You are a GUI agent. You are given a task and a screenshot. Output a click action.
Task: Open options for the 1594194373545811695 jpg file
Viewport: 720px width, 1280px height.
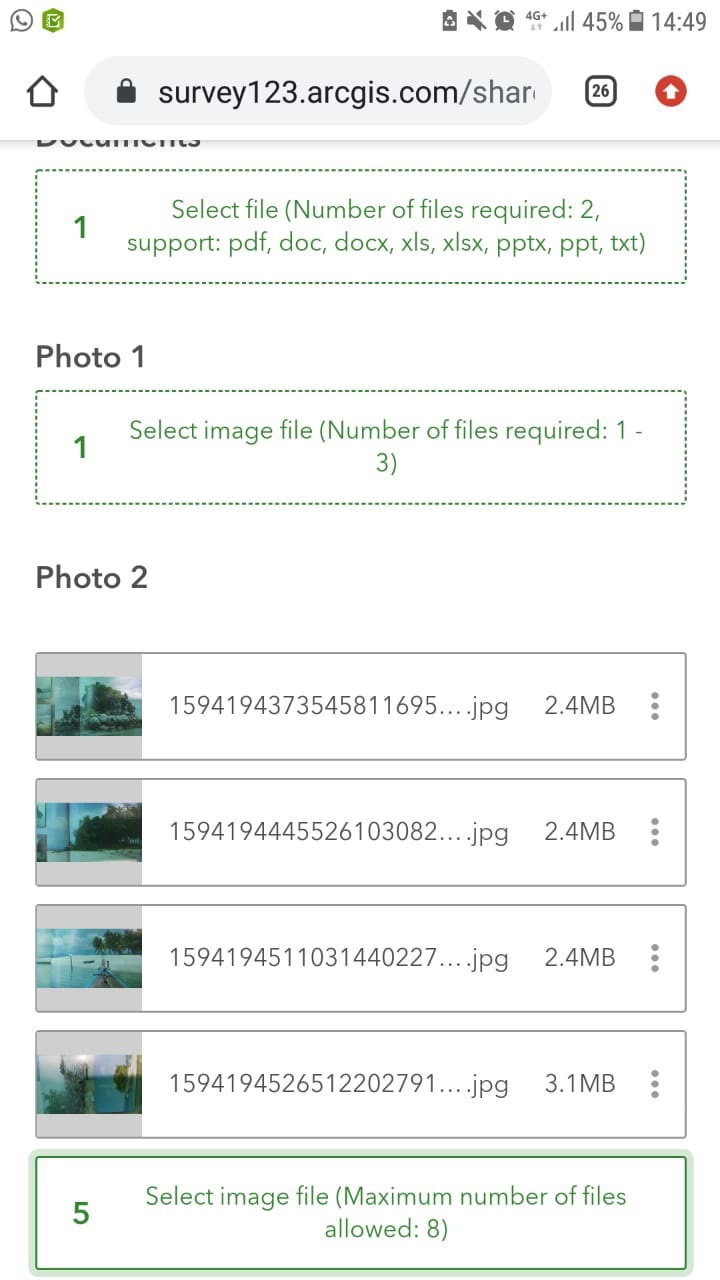click(655, 706)
